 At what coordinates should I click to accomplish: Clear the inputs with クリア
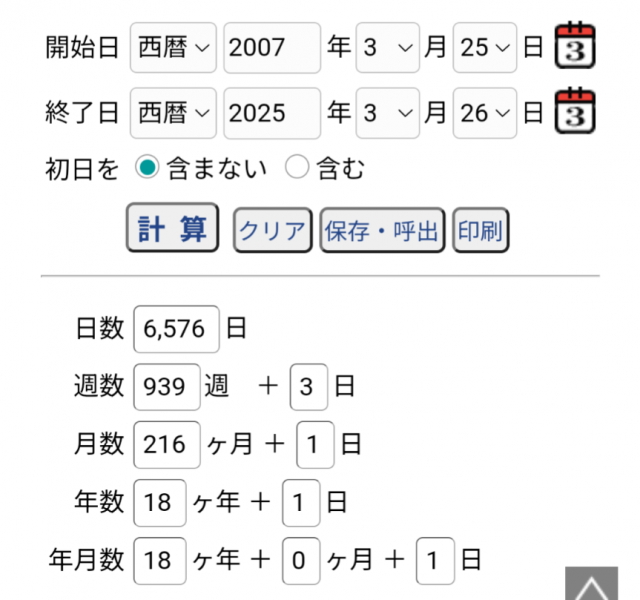pyautogui.click(x=272, y=231)
